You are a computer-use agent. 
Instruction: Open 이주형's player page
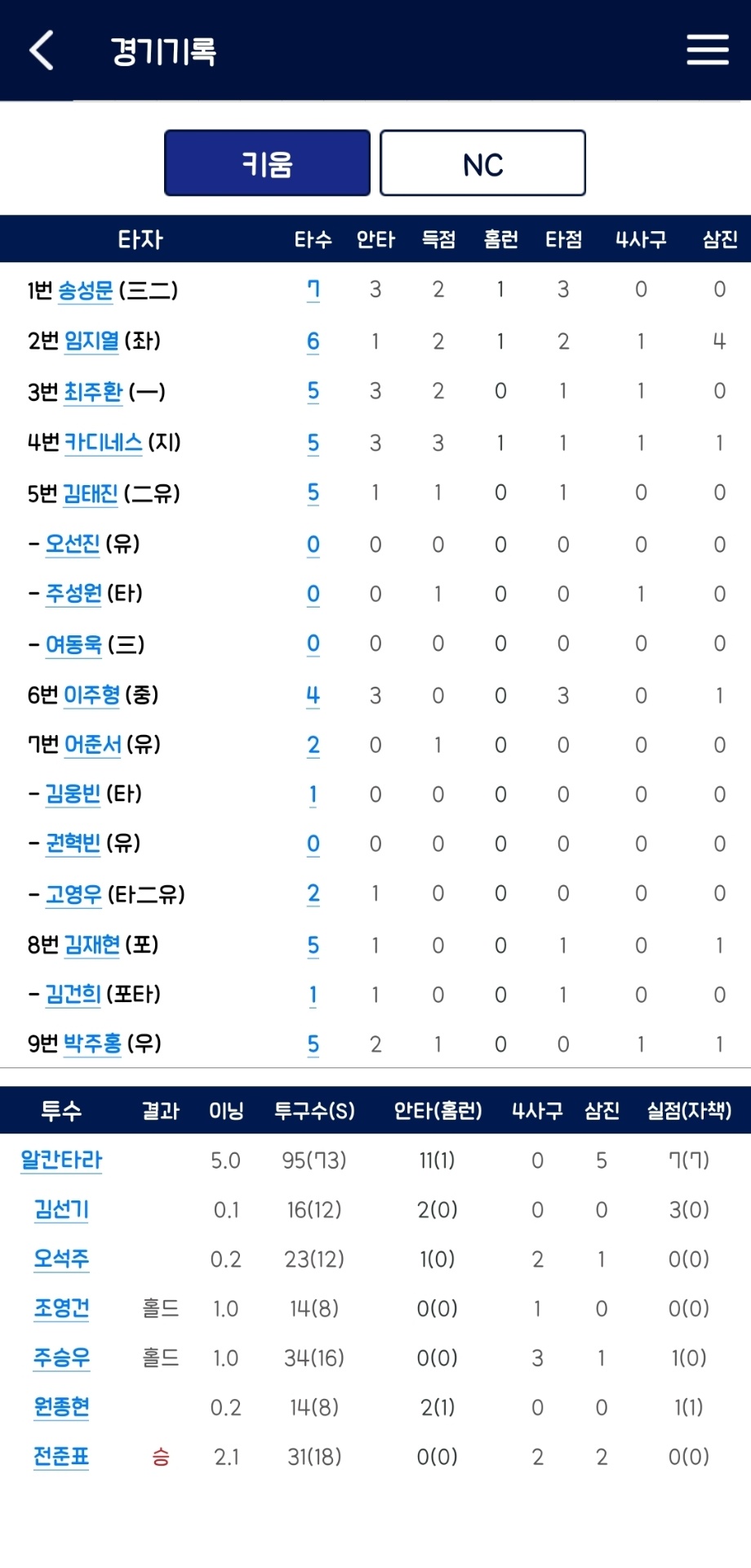point(91,695)
